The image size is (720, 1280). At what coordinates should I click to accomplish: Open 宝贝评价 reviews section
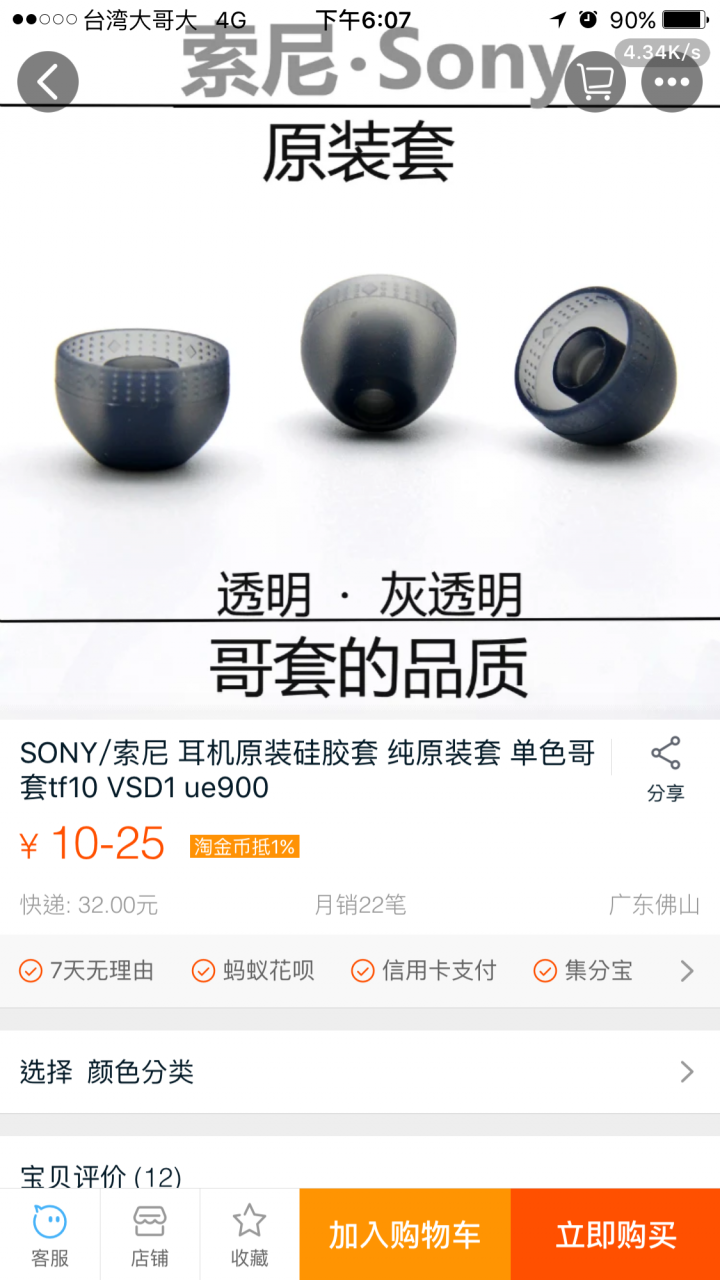pyautogui.click(x=100, y=1176)
